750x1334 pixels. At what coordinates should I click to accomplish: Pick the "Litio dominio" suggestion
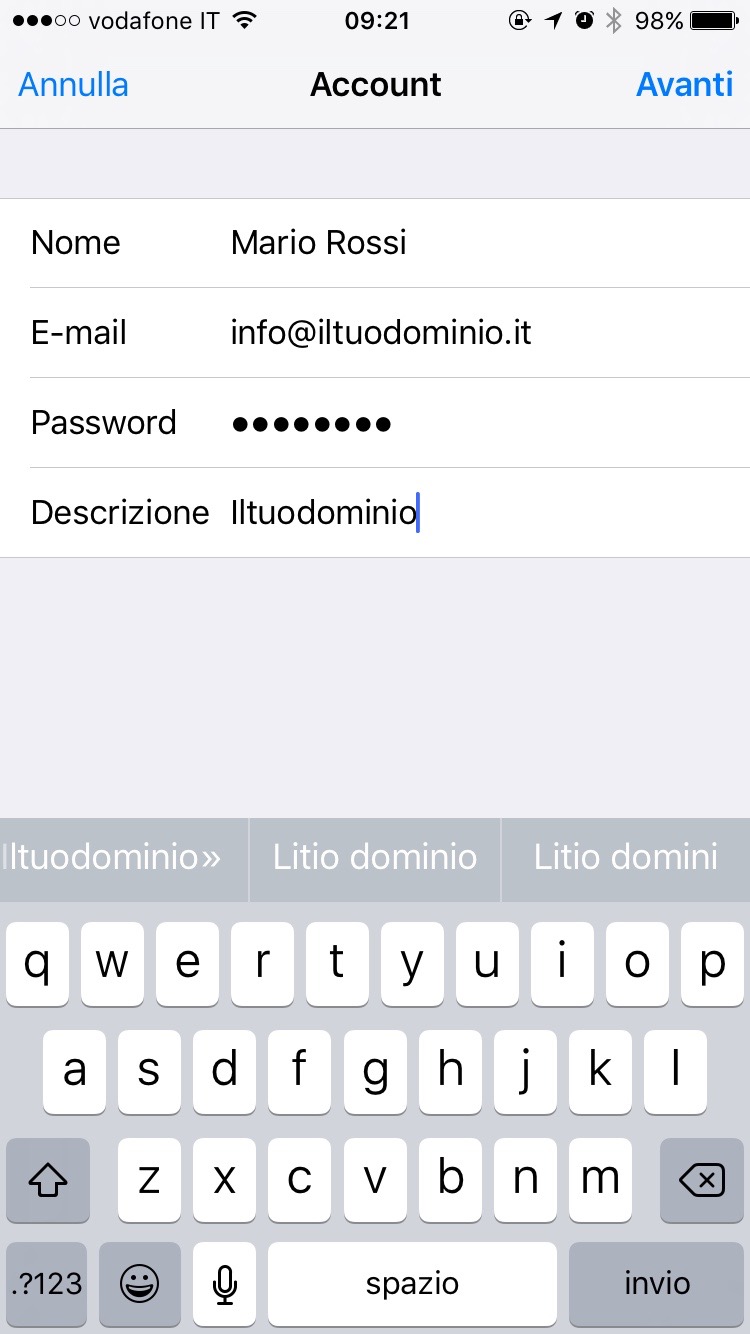pos(375,858)
